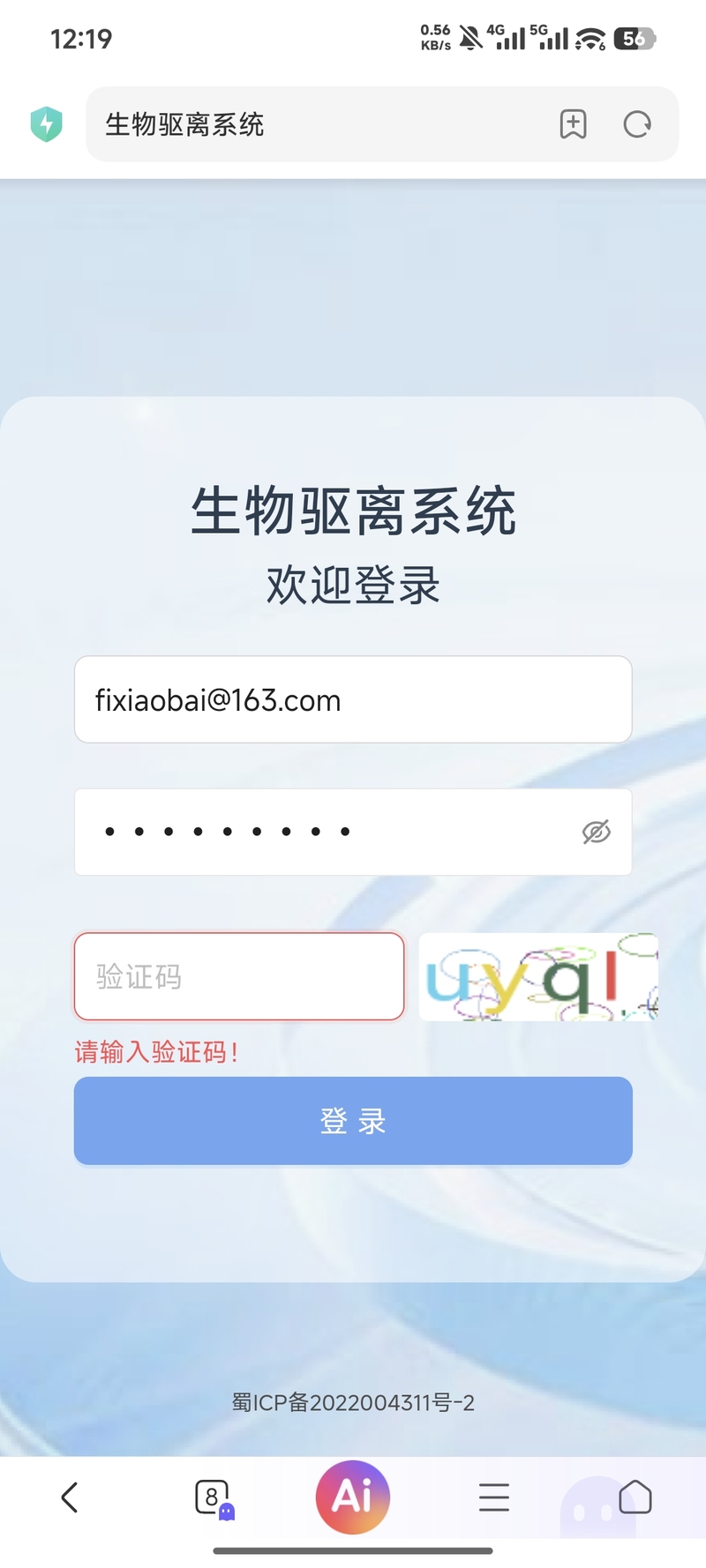Screen dimensions: 706x1568
Task: Go to the browser home page
Action: [x=635, y=1497]
